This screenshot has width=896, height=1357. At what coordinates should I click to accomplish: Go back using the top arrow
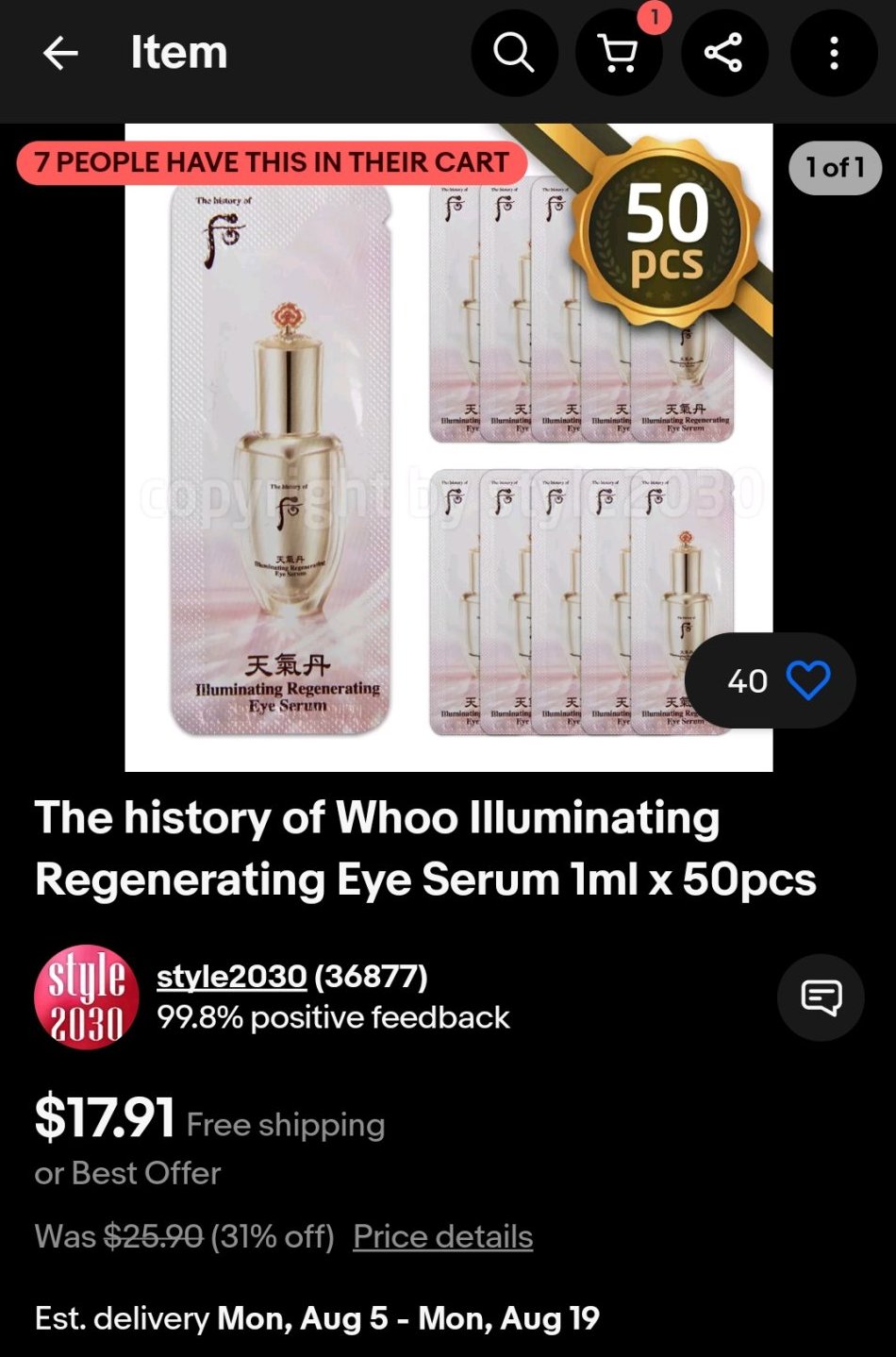tap(60, 53)
